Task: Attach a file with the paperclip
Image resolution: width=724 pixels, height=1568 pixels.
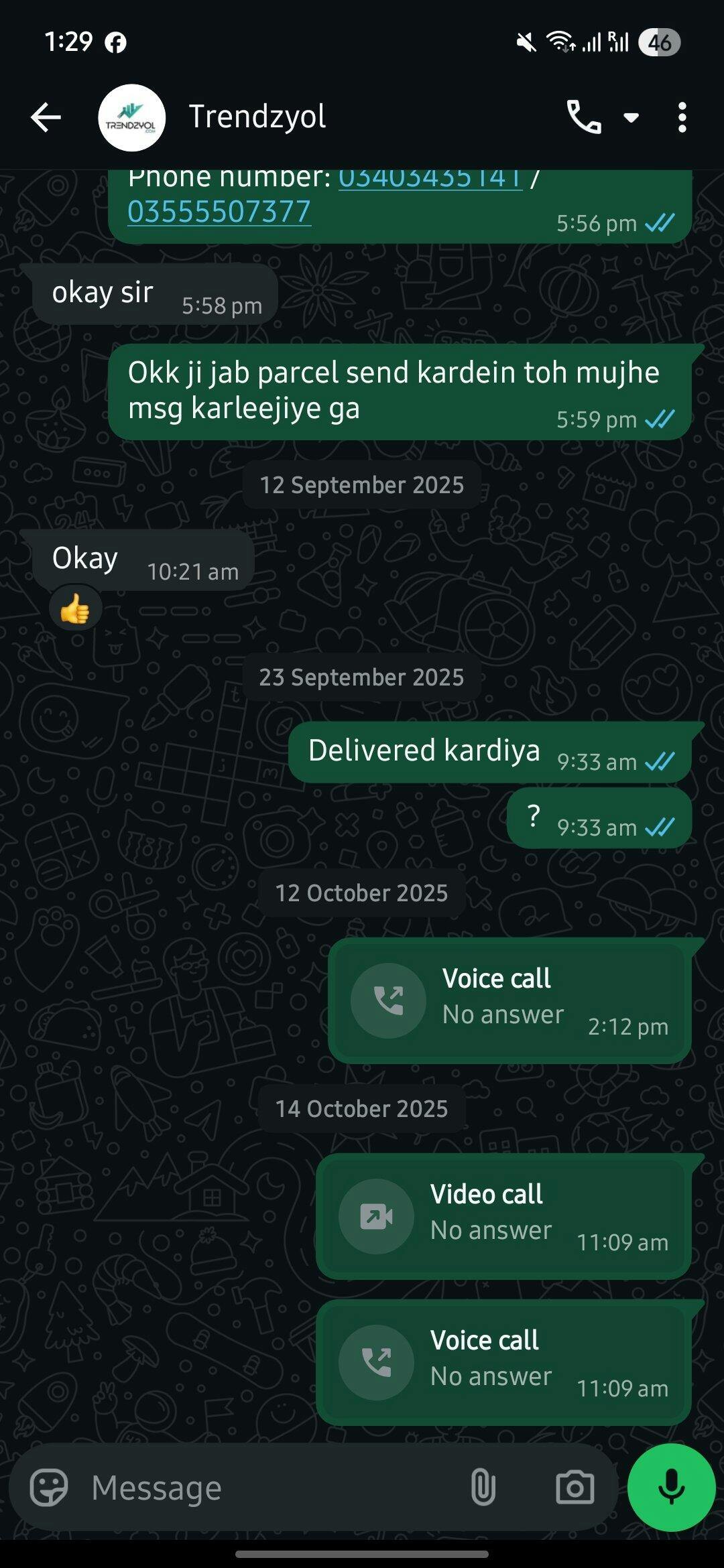Action: pos(483,1488)
